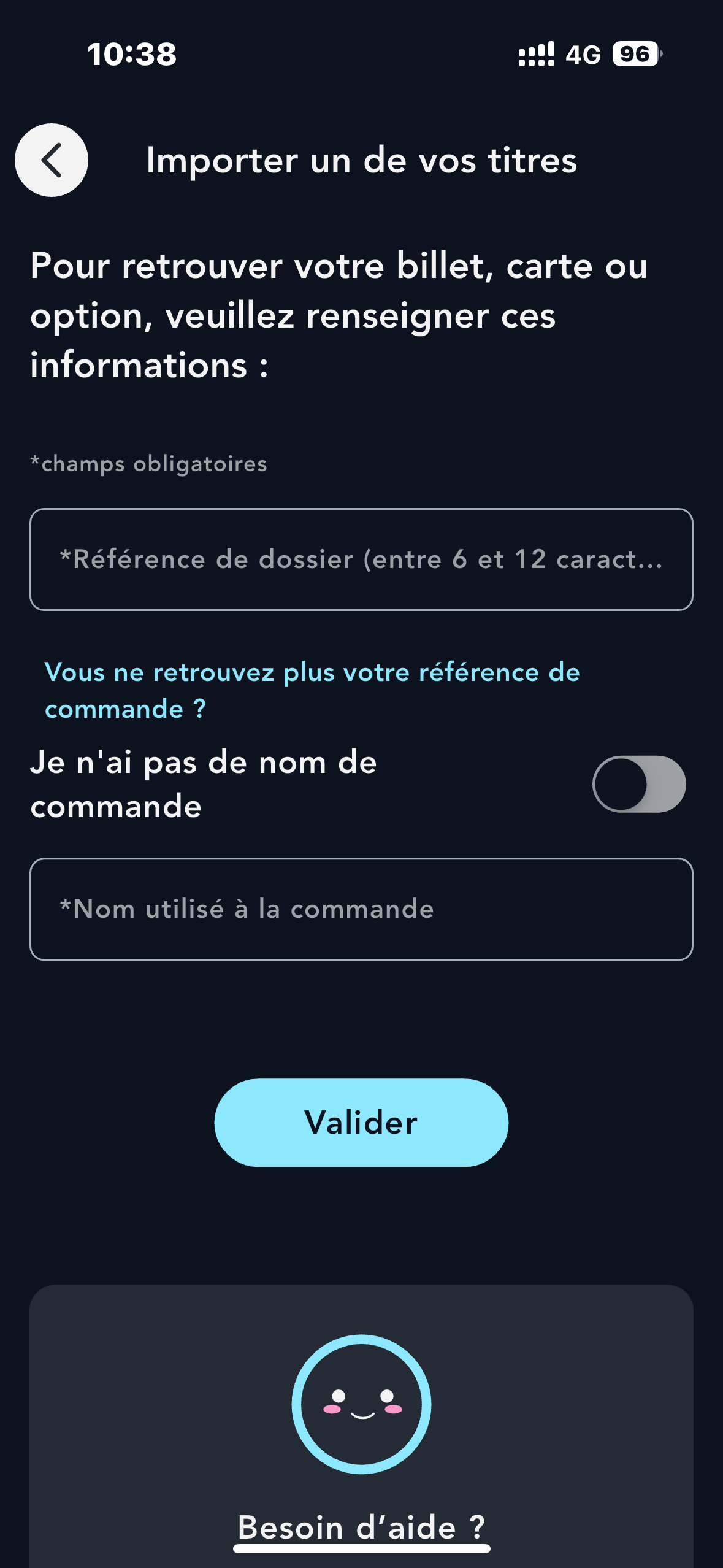Tap the cellular signal bars icon
The image size is (723, 1568).
535,55
